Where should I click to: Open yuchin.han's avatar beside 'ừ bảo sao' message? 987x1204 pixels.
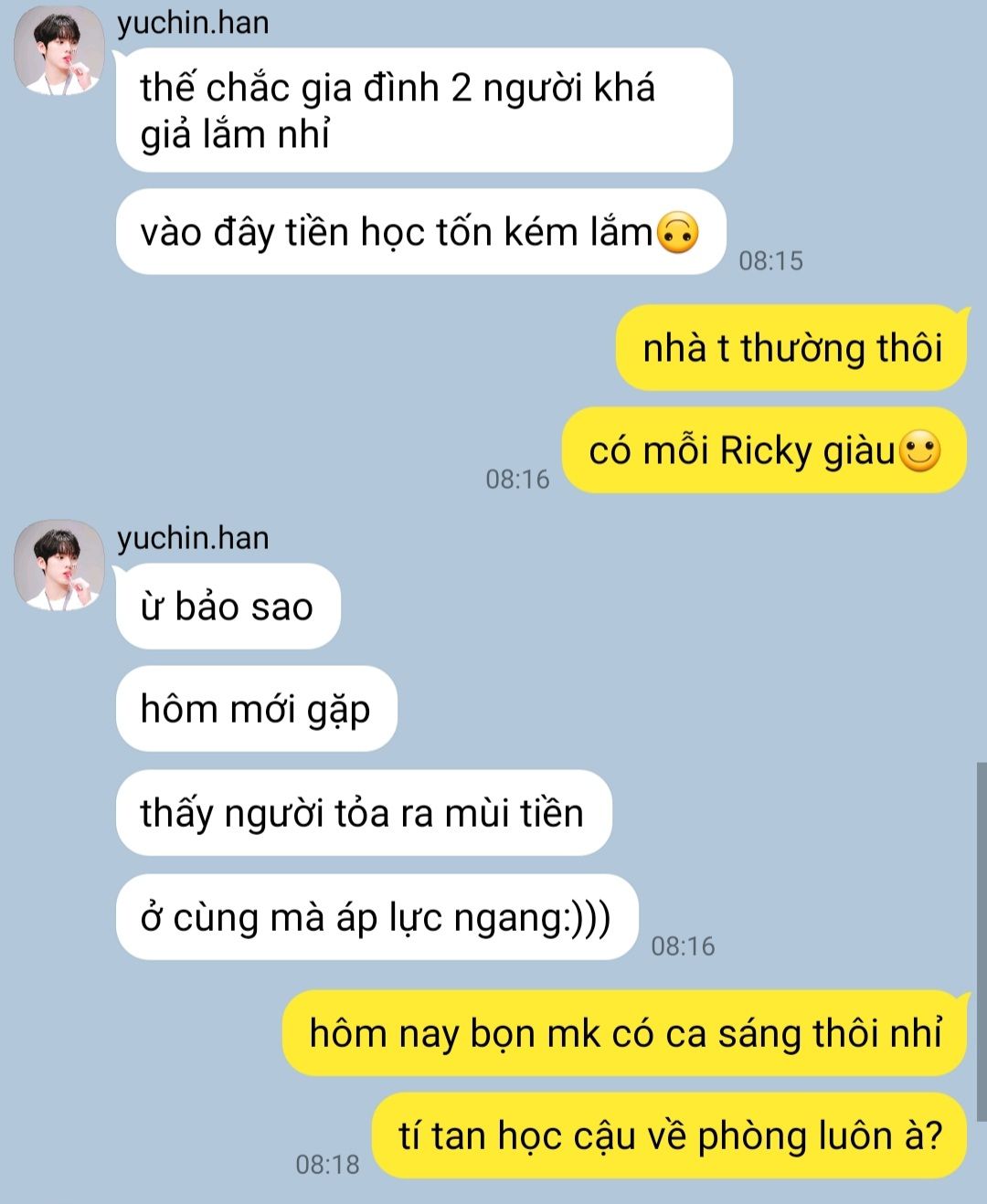tap(58, 566)
